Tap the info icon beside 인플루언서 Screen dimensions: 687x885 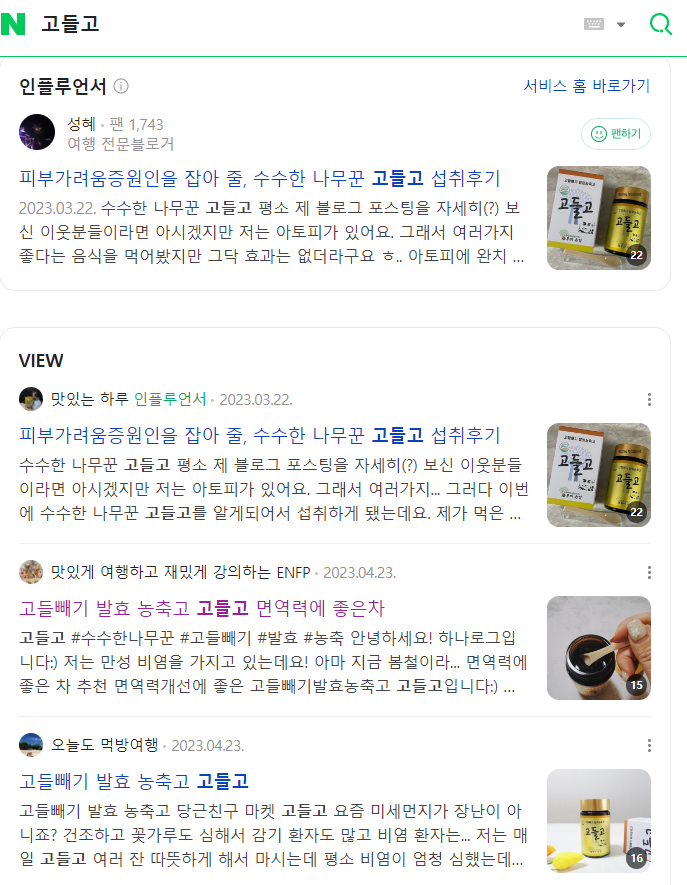[121, 87]
